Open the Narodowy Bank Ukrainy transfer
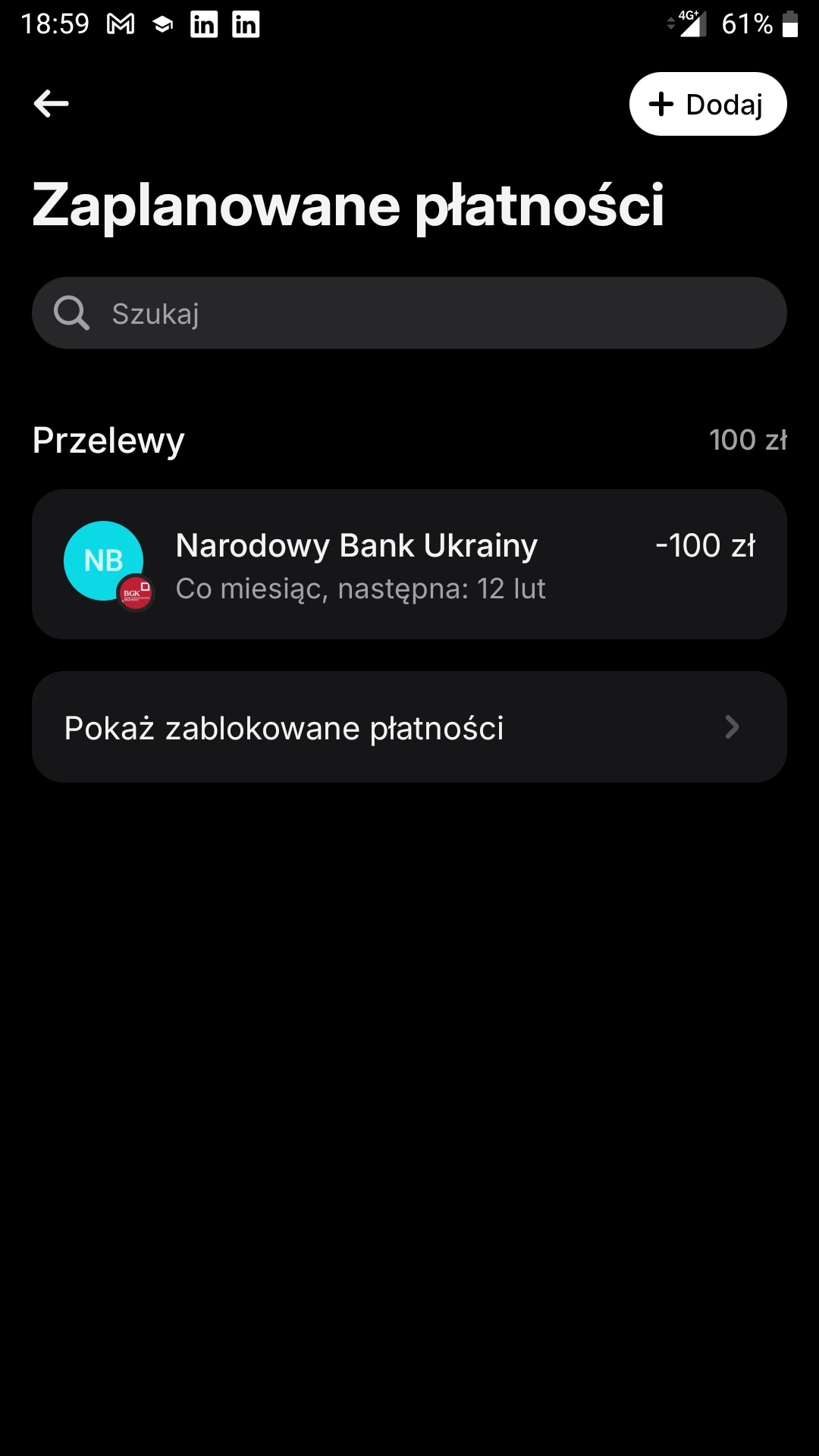 (409, 564)
